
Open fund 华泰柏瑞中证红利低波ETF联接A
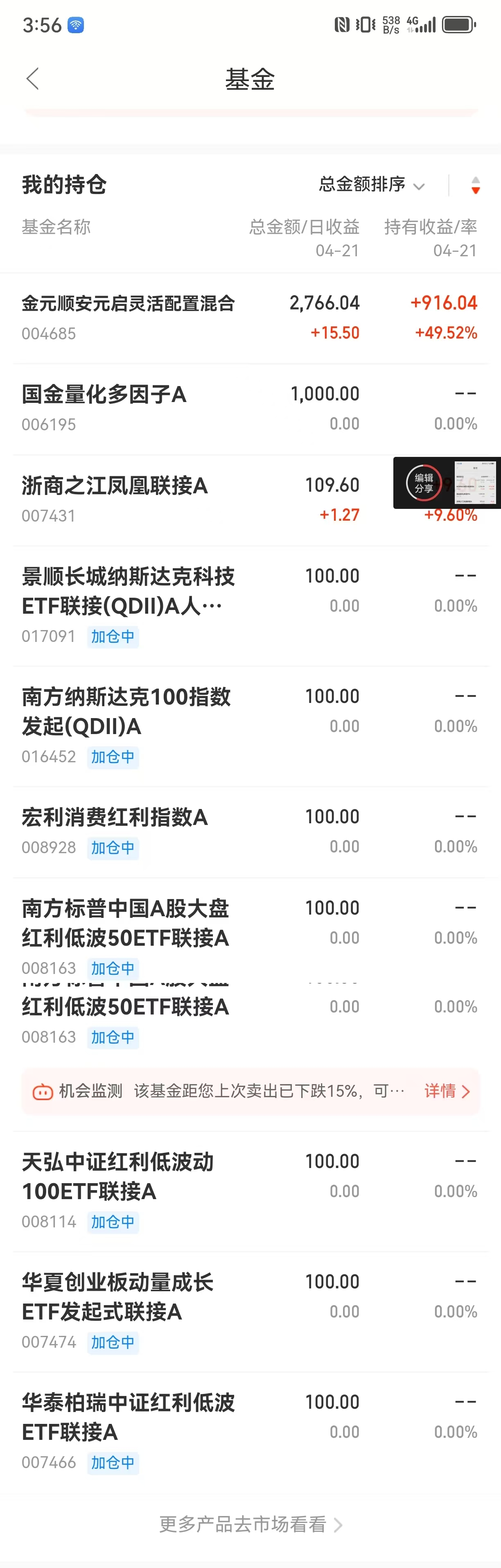(129, 1417)
